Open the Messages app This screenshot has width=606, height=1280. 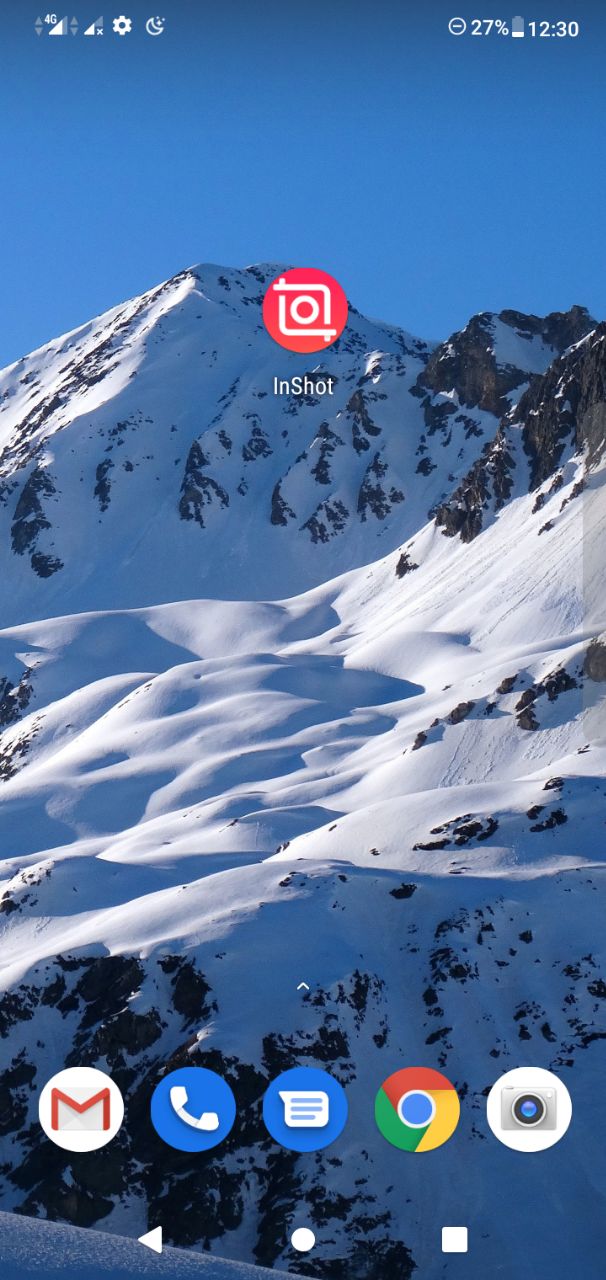(x=305, y=1109)
